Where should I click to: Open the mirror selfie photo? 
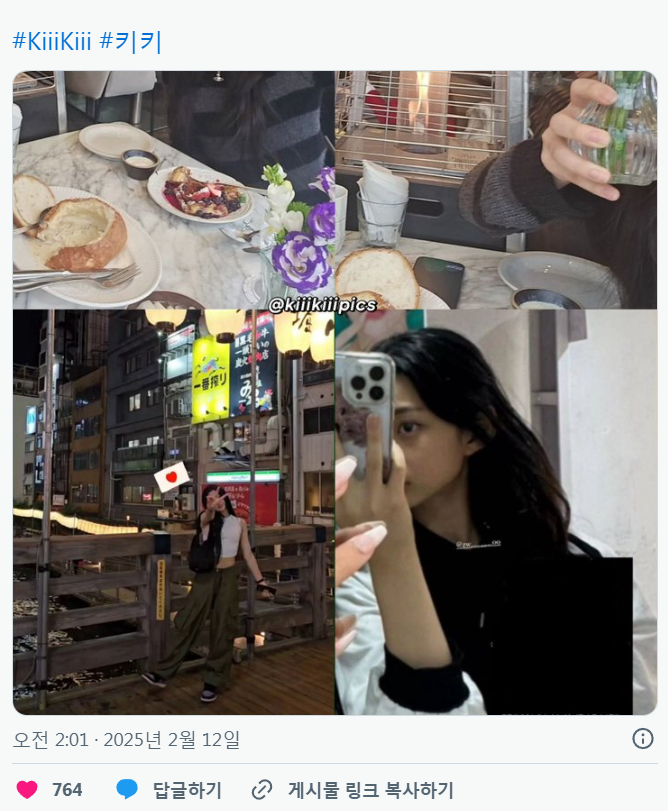(496, 512)
